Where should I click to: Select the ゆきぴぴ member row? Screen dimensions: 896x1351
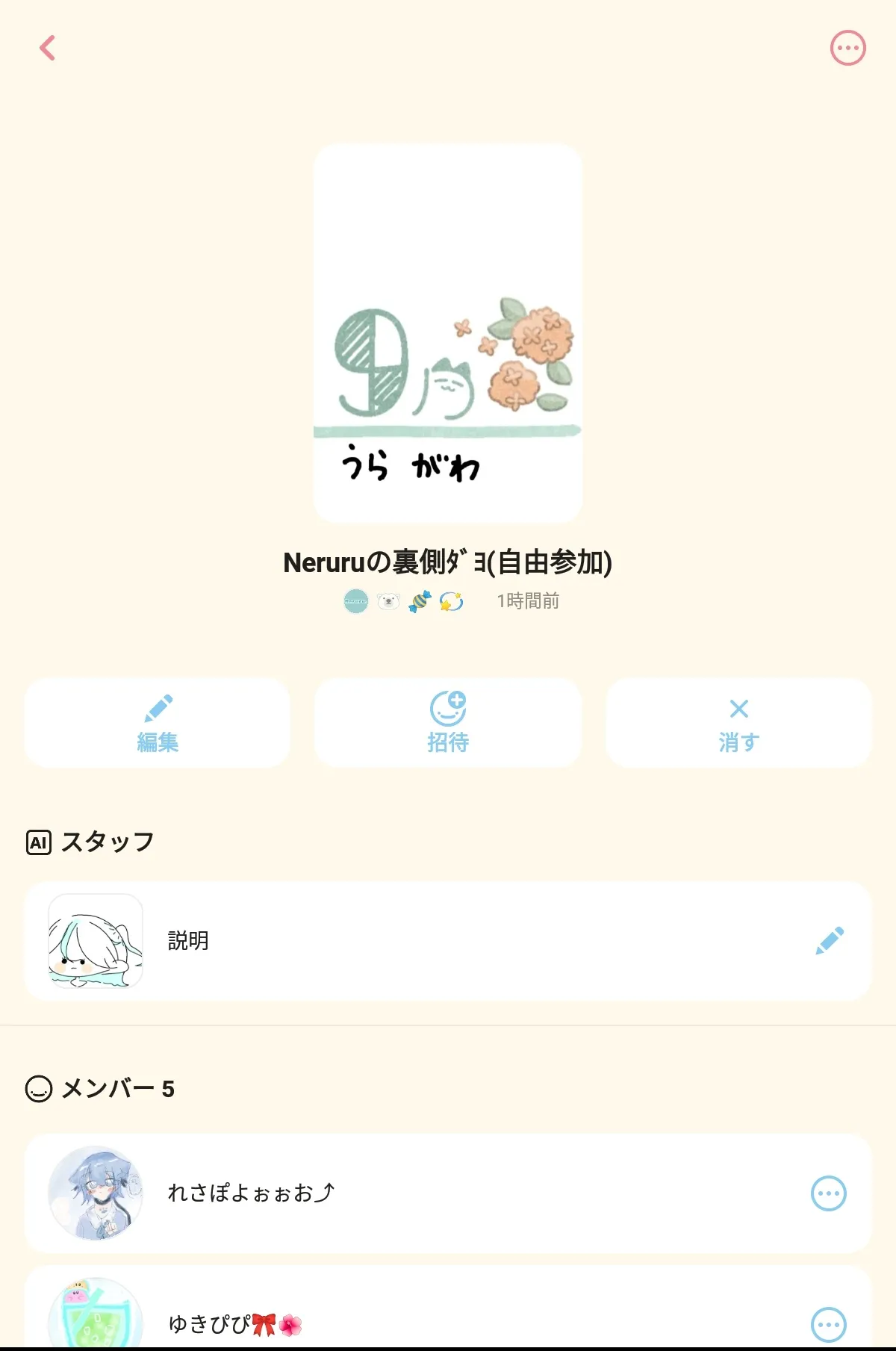(x=448, y=1307)
